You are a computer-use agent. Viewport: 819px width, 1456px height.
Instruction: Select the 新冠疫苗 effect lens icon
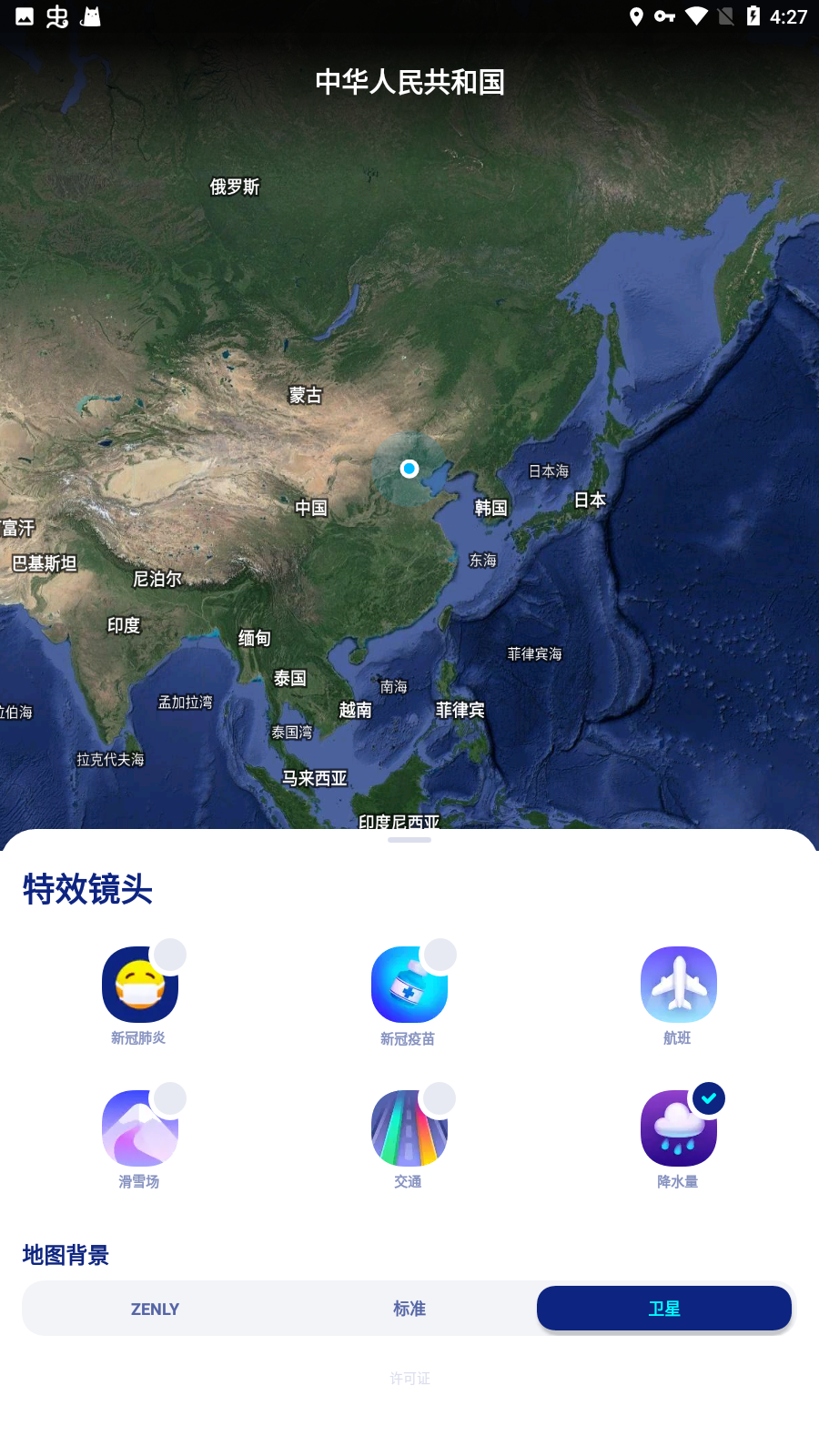point(409,984)
